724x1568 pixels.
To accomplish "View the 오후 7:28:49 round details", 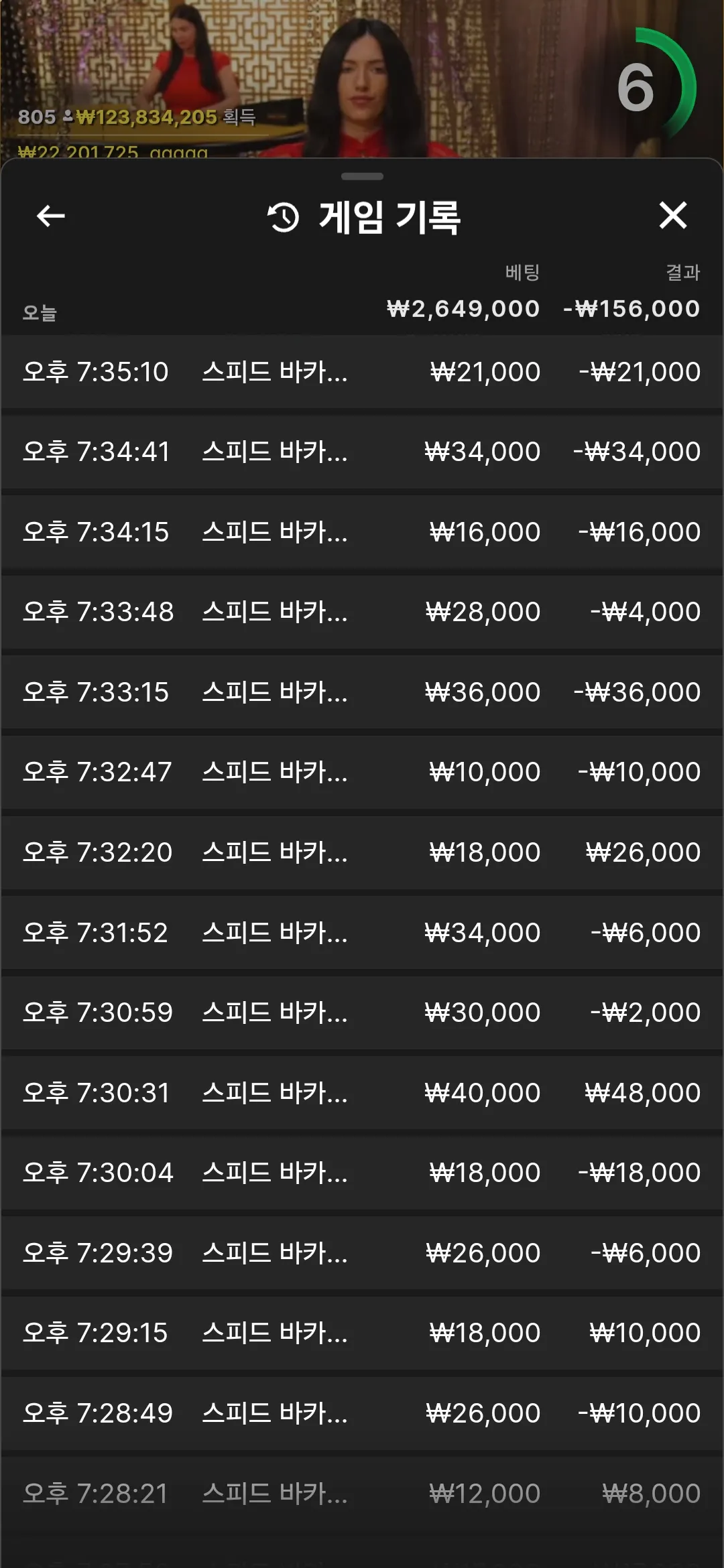I will tap(362, 1413).
